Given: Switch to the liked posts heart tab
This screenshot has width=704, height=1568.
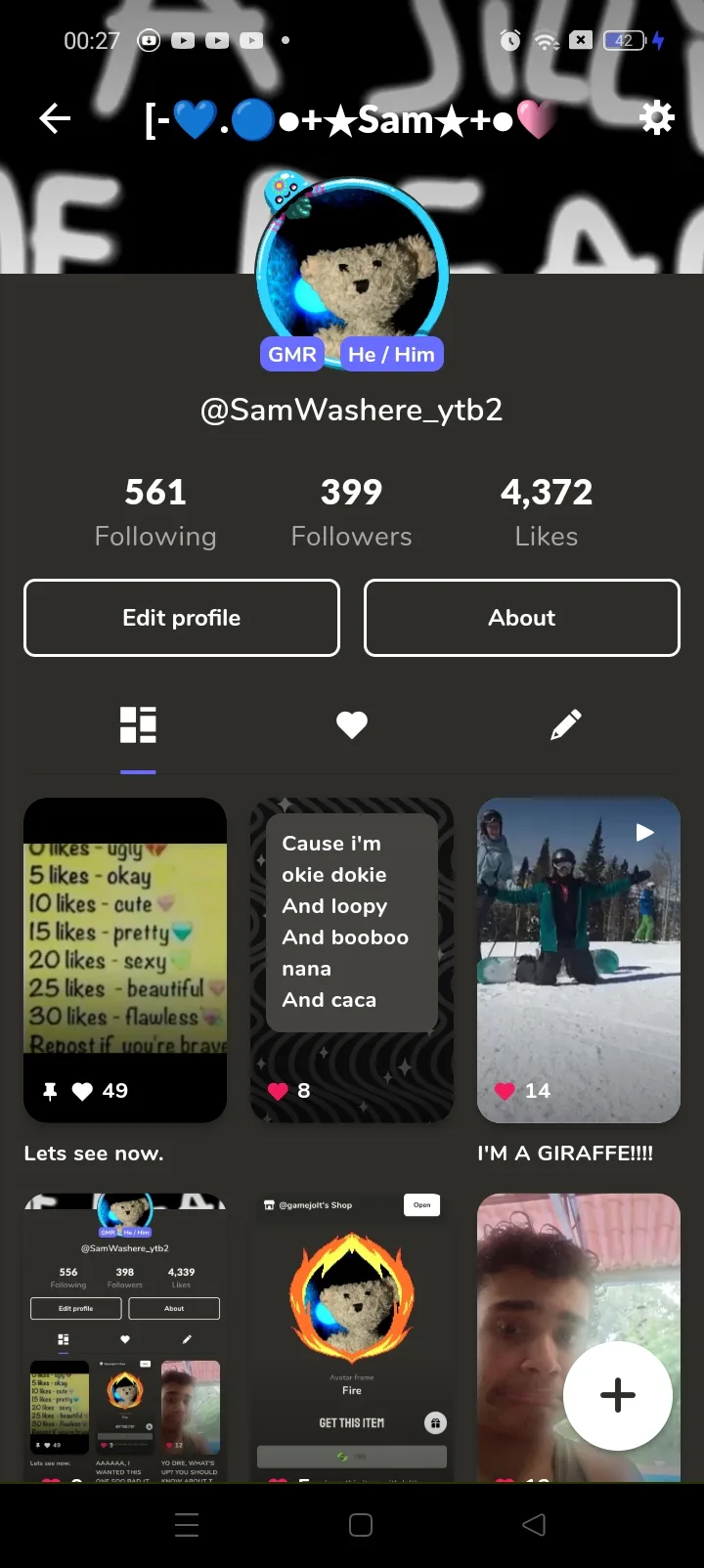Looking at the screenshot, I should tap(352, 725).
